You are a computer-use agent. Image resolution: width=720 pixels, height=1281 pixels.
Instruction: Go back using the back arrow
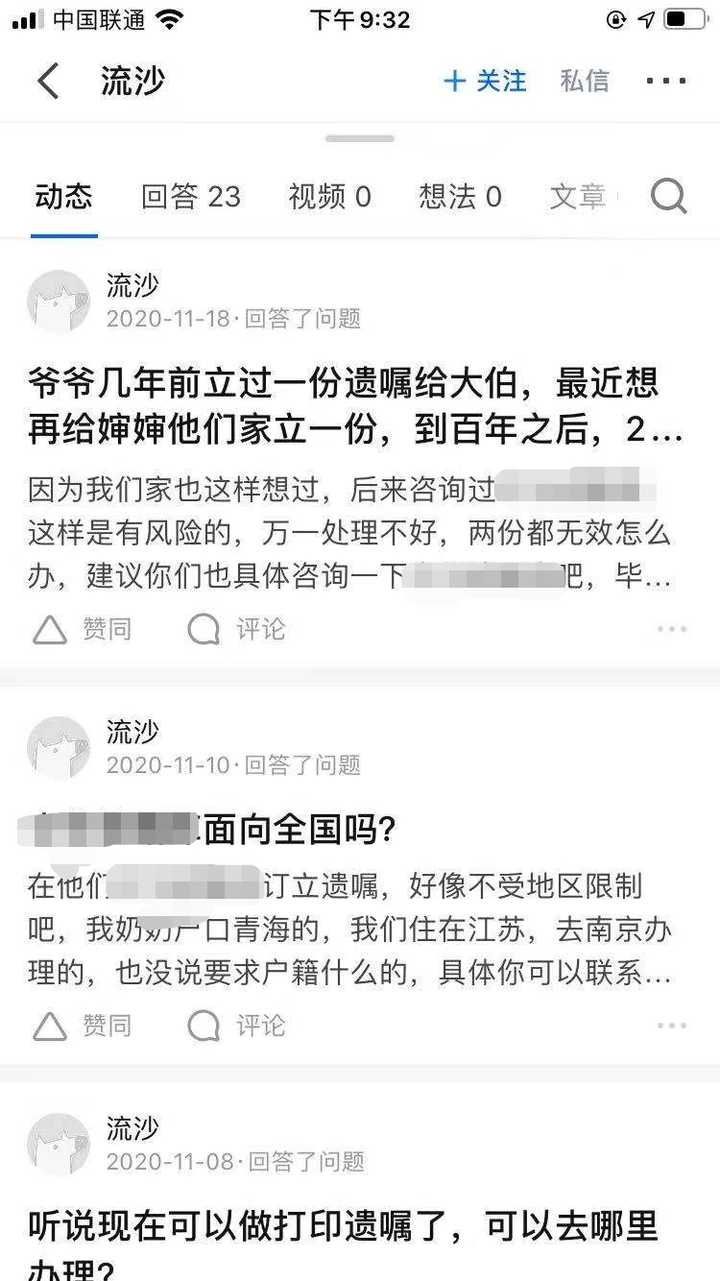click(48, 81)
